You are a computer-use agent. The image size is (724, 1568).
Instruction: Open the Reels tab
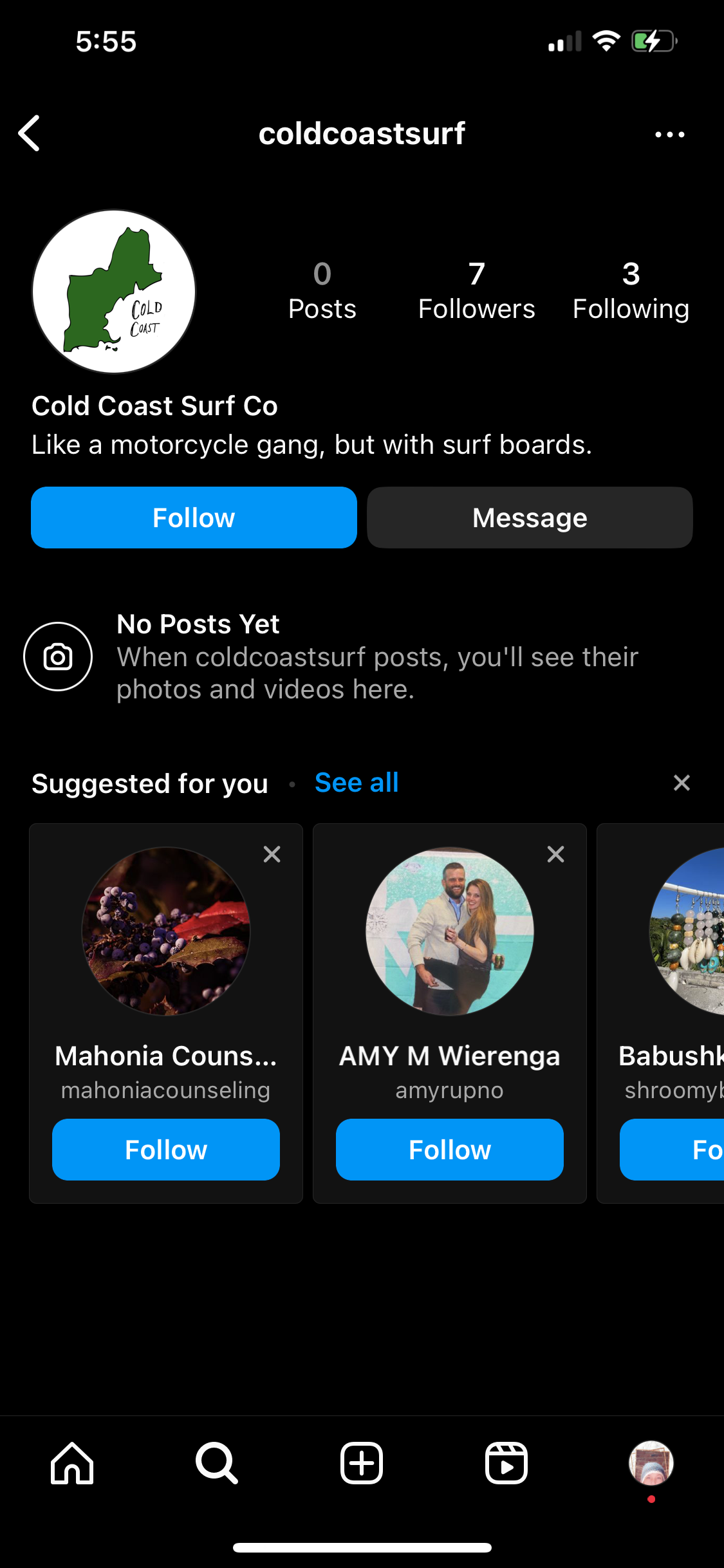(506, 1462)
